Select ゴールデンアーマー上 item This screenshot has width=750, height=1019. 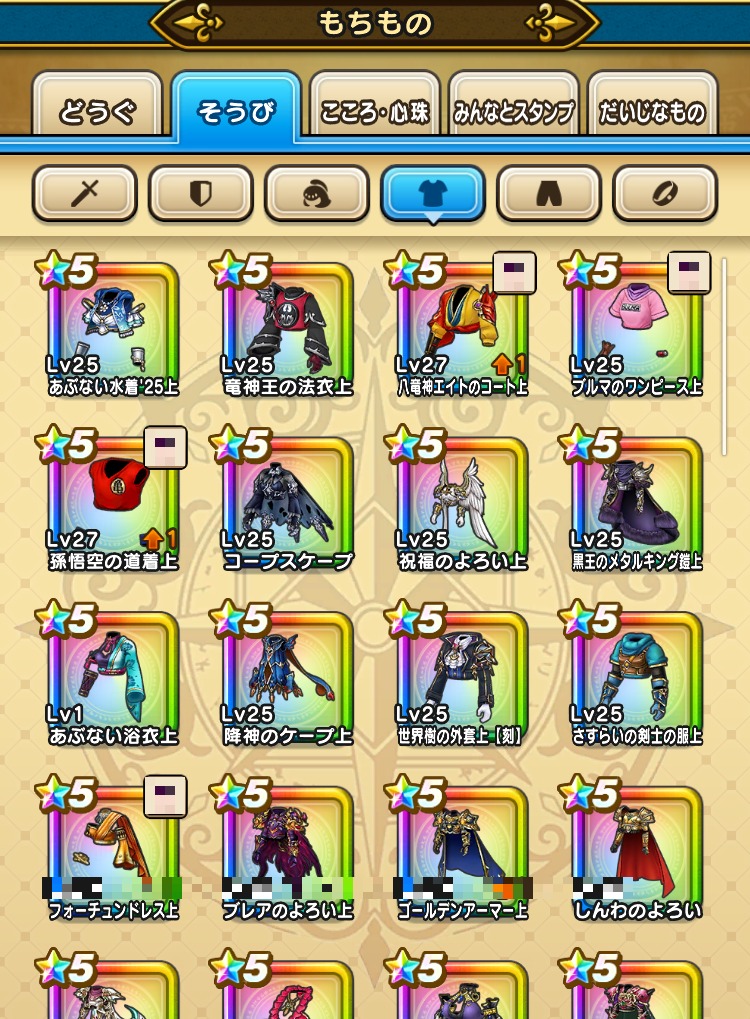tap(461, 855)
